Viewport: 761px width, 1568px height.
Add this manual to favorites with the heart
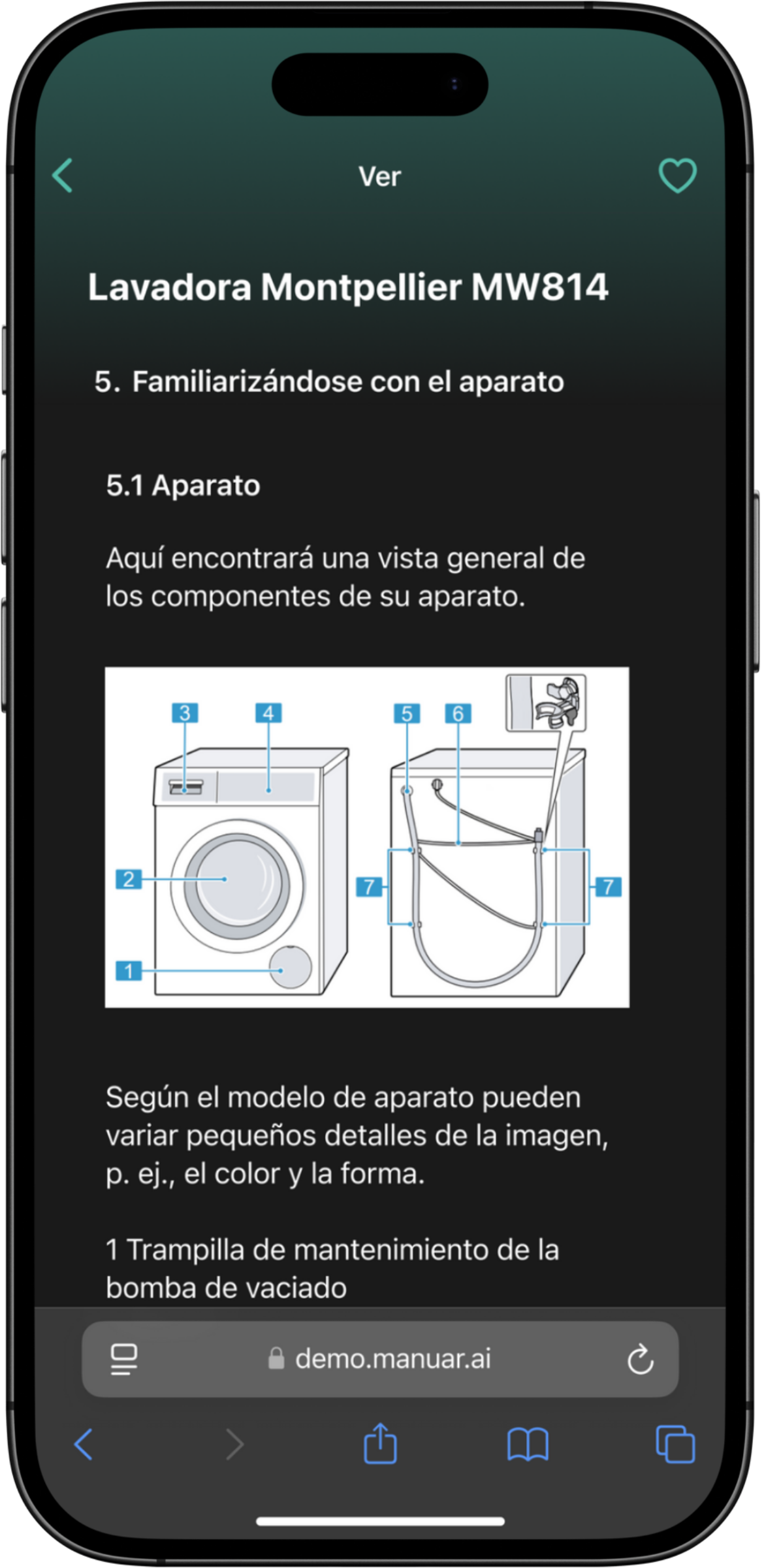[x=677, y=176]
